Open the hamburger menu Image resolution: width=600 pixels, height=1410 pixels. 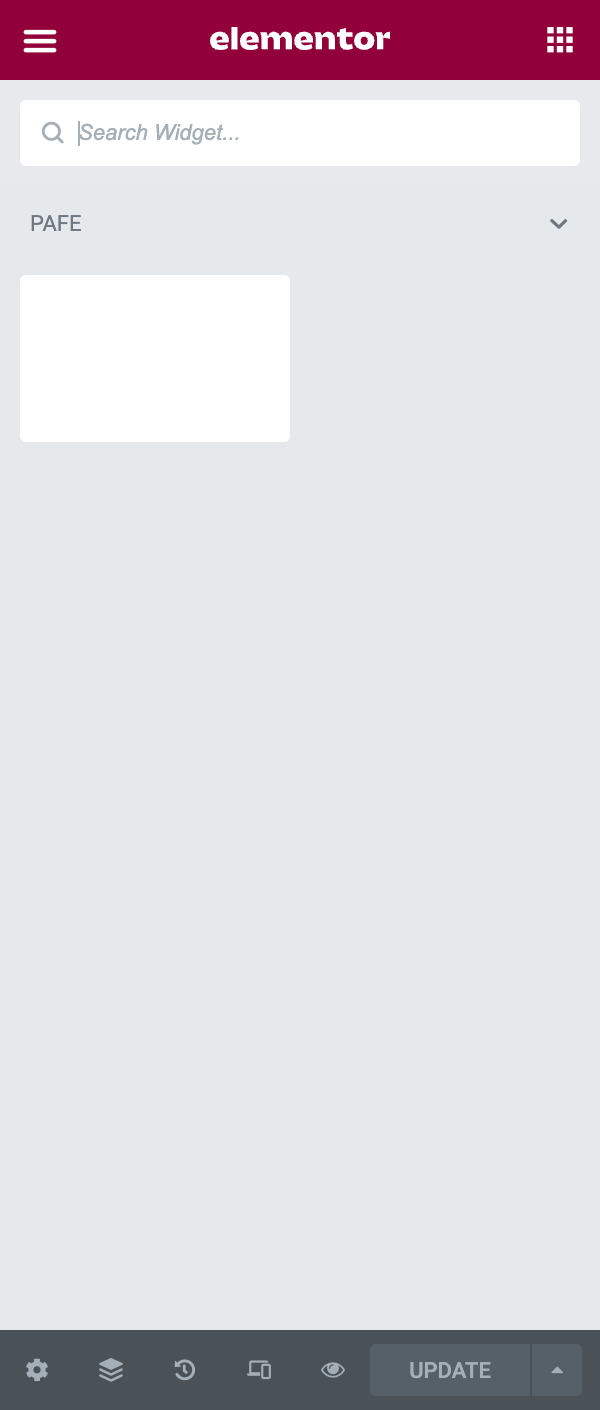click(x=40, y=40)
